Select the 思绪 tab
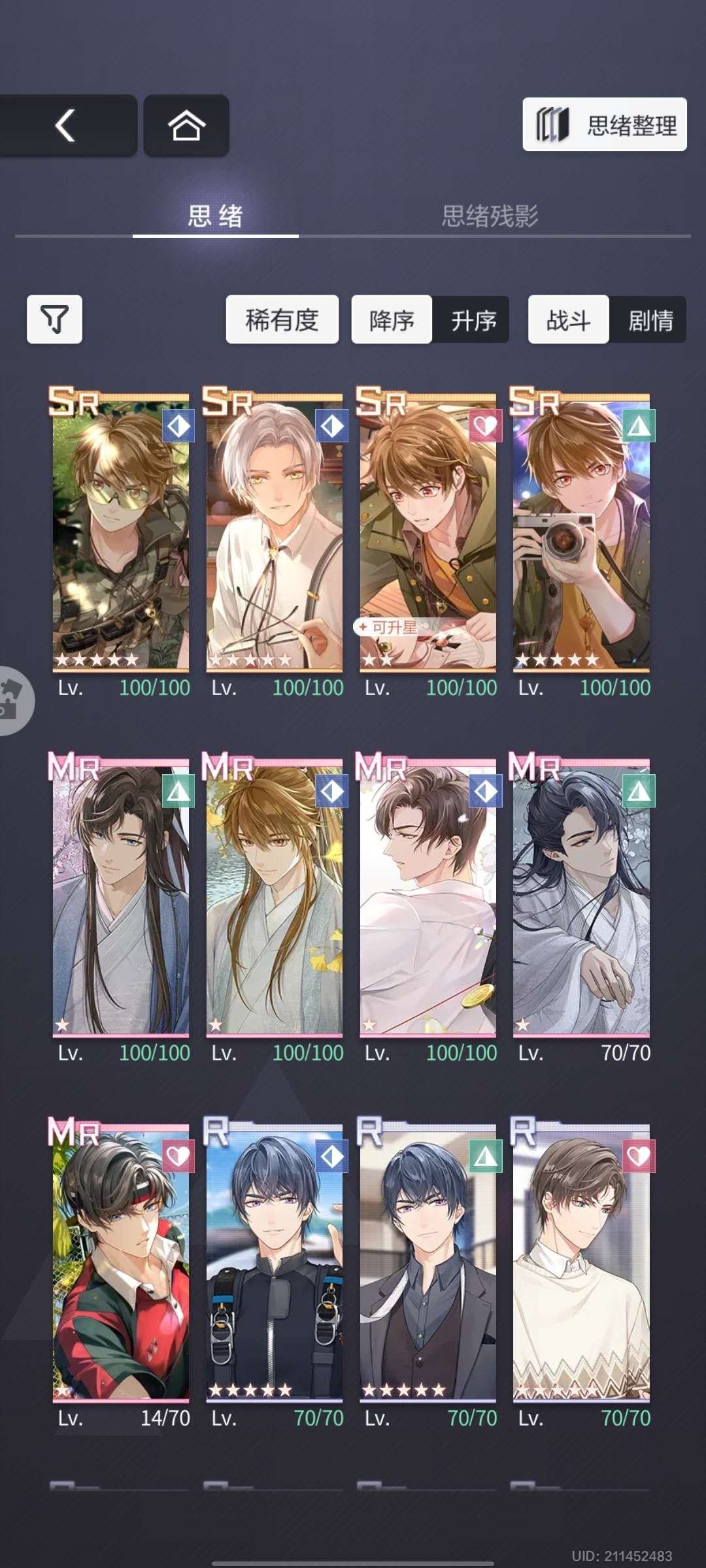This screenshot has width=706, height=1568. point(215,216)
